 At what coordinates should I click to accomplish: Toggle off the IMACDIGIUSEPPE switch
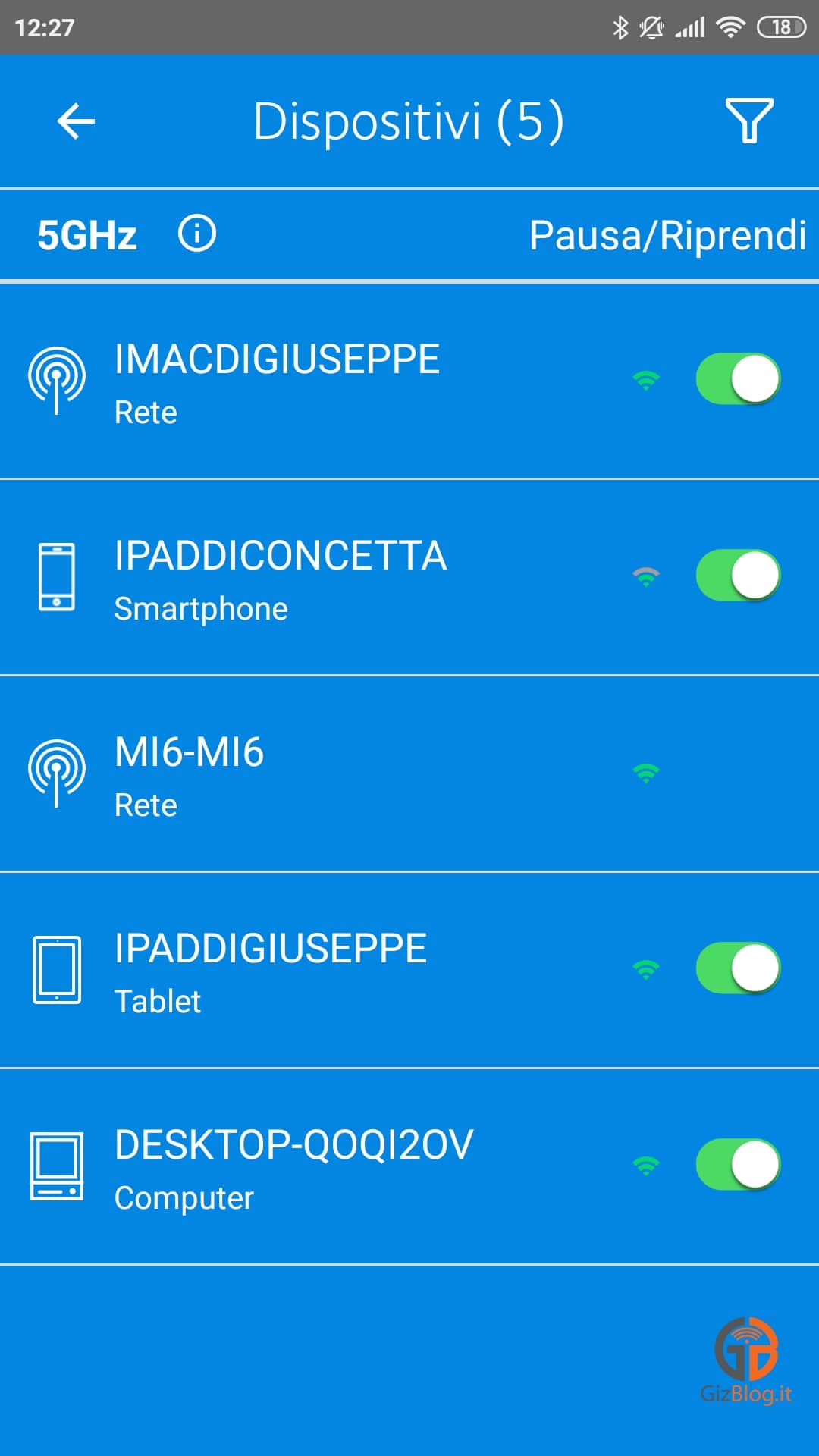tap(739, 378)
